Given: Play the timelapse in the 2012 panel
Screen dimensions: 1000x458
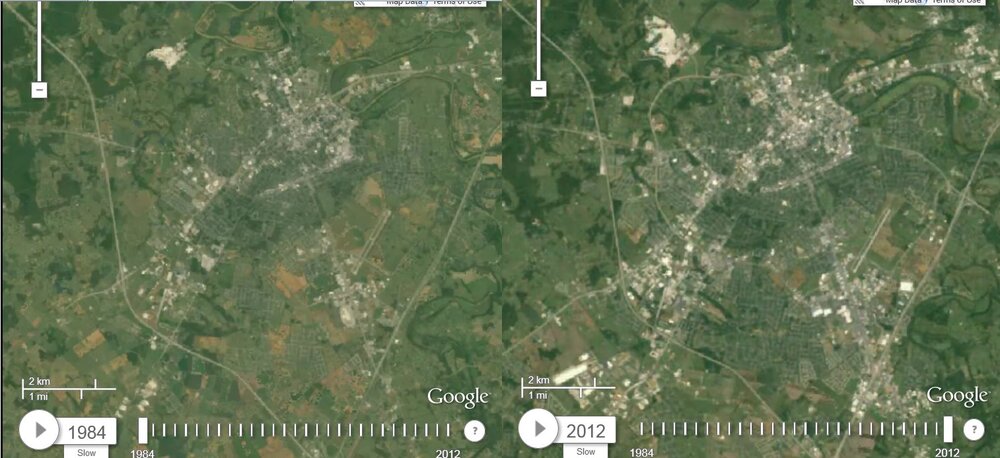Looking at the screenshot, I should (538, 429).
